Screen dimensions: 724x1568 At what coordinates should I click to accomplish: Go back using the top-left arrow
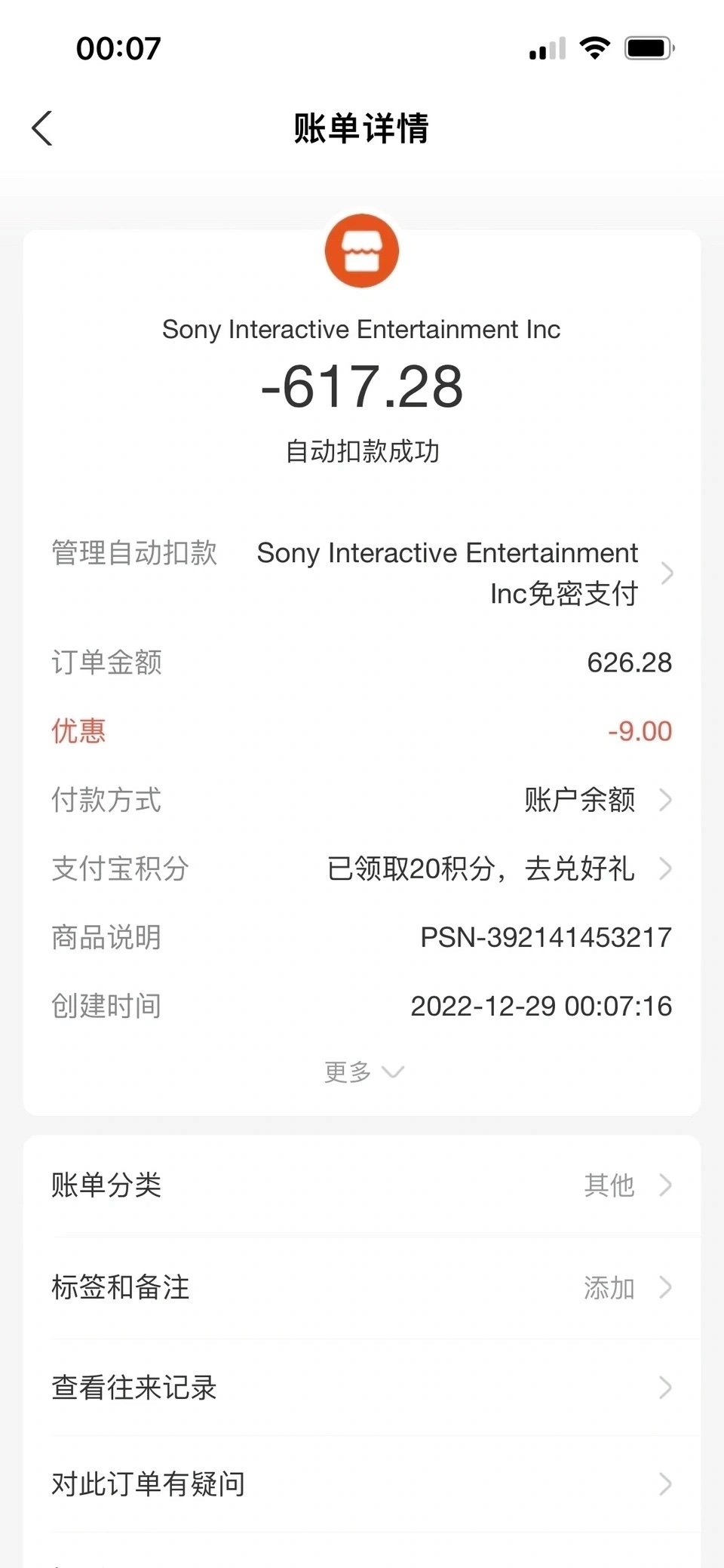43,128
